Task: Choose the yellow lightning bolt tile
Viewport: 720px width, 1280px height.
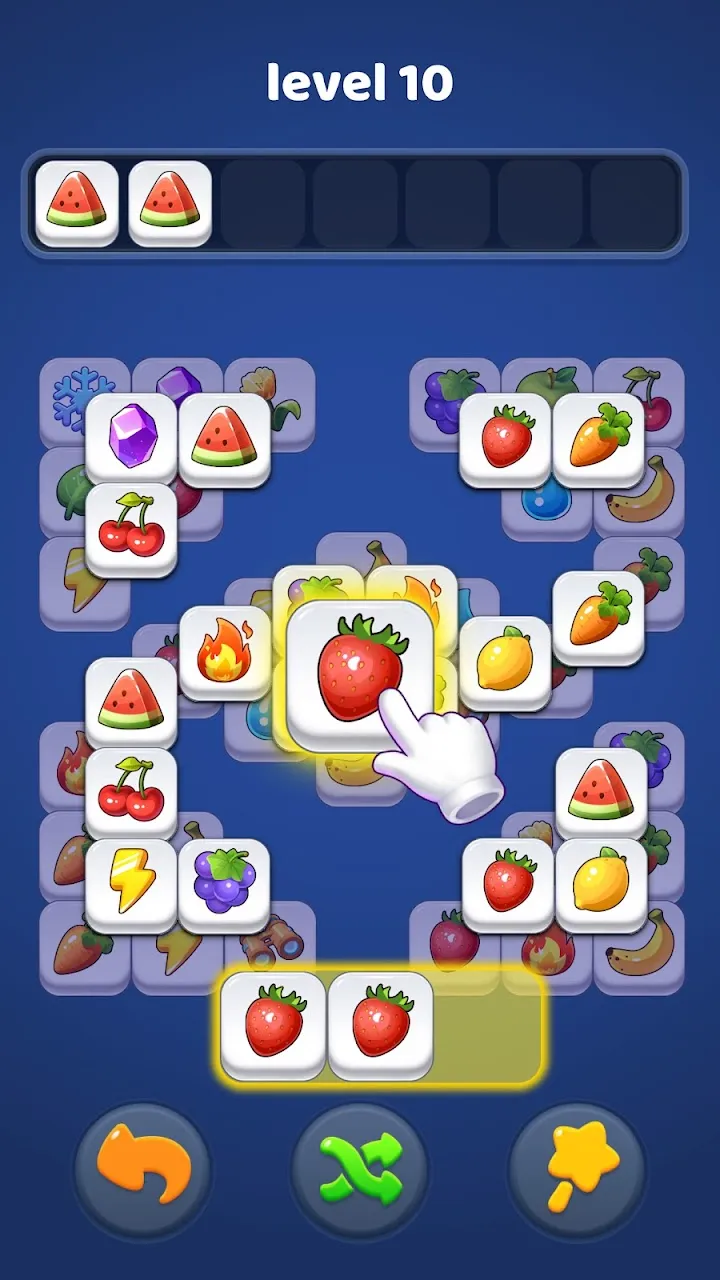Action: point(131,883)
